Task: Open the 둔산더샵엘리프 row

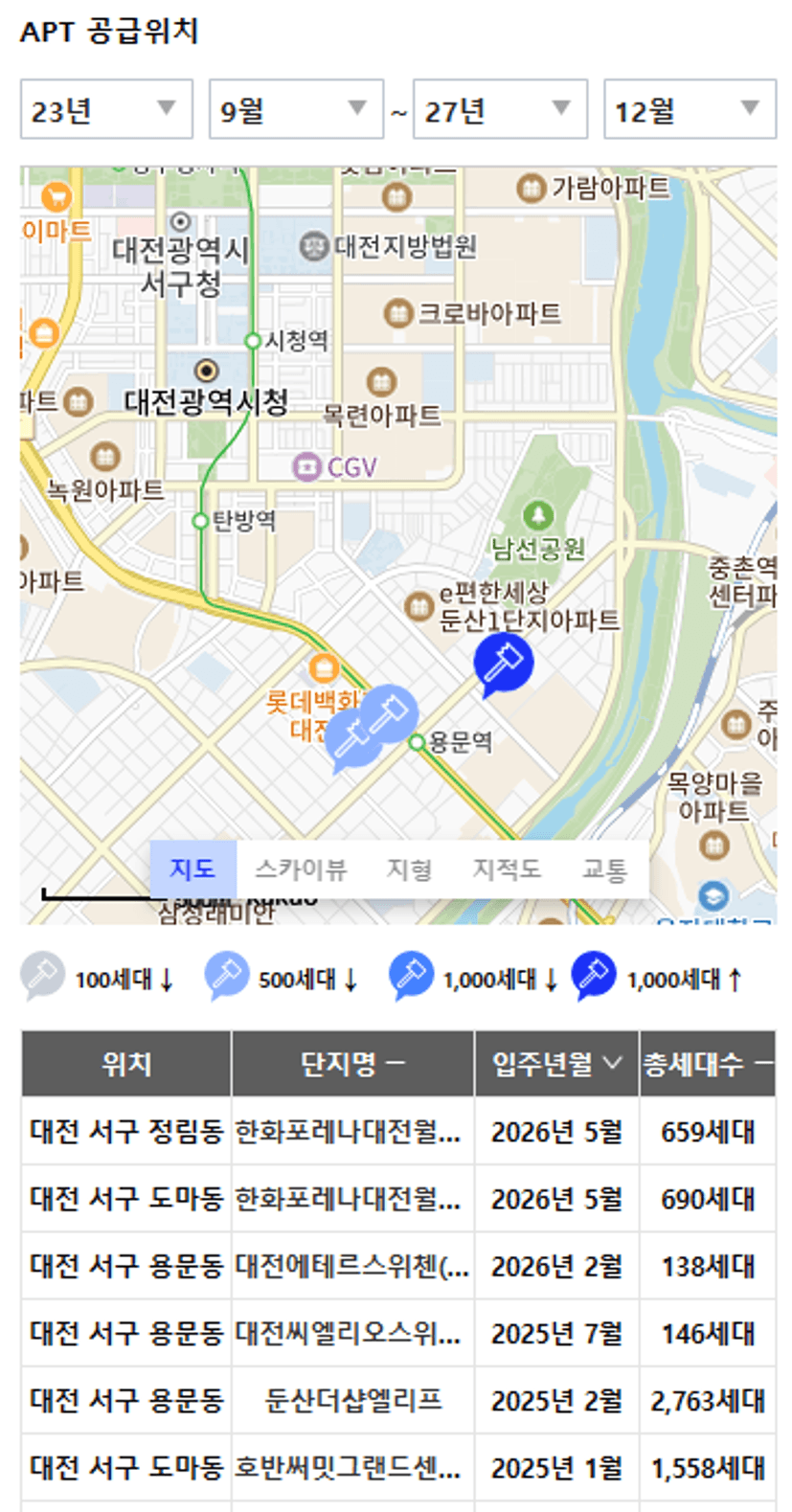Action: [397, 1400]
